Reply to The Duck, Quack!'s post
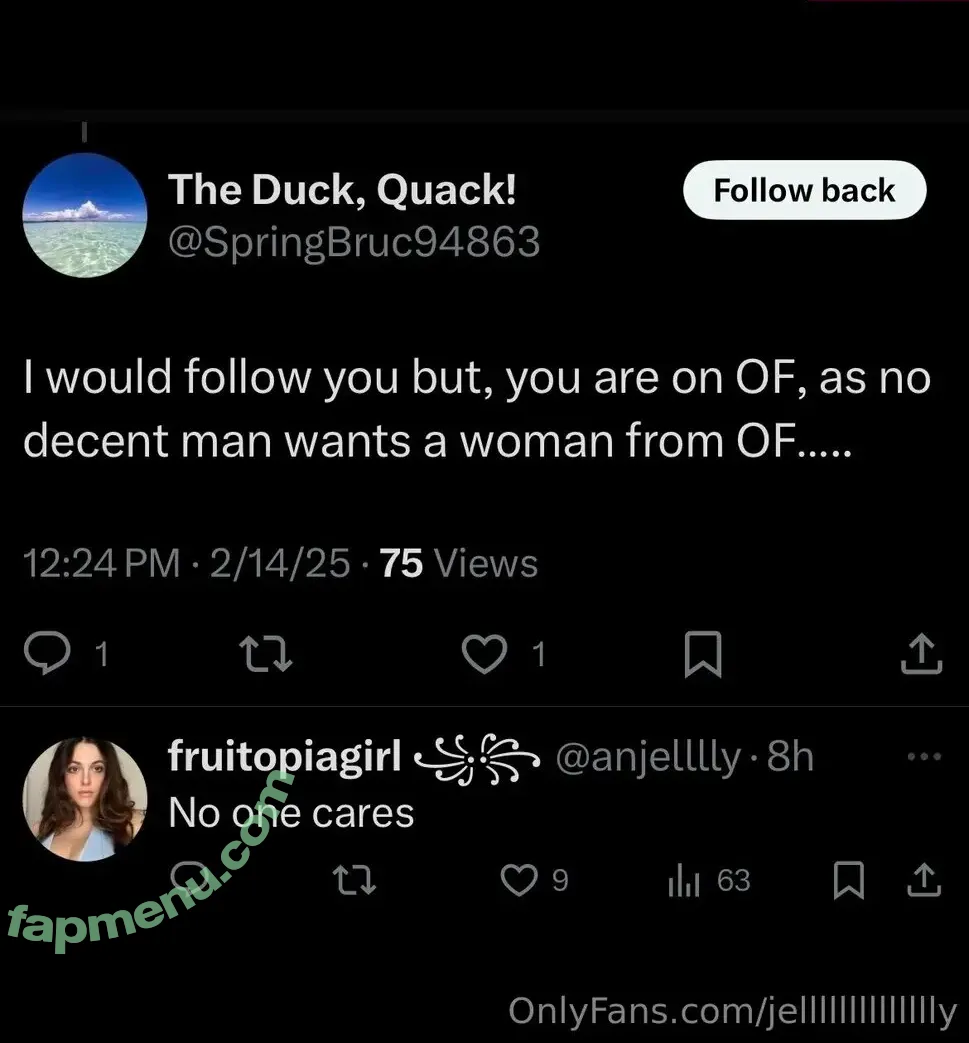Image resolution: width=969 pixels, height=1043 pixels. click(x=44, y=655)
